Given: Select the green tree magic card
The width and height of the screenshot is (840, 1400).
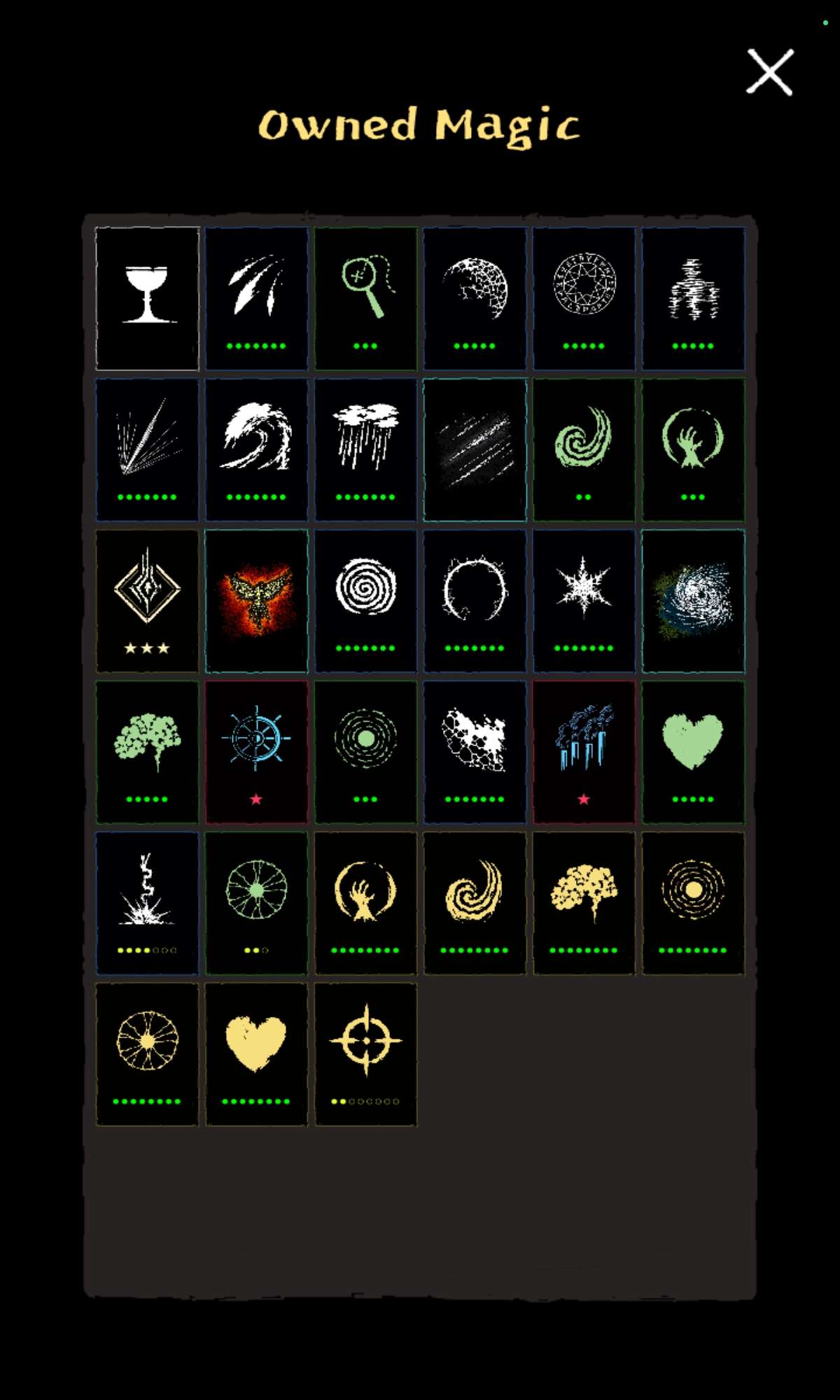Looking at the screenshot, I should click(147, 752).
